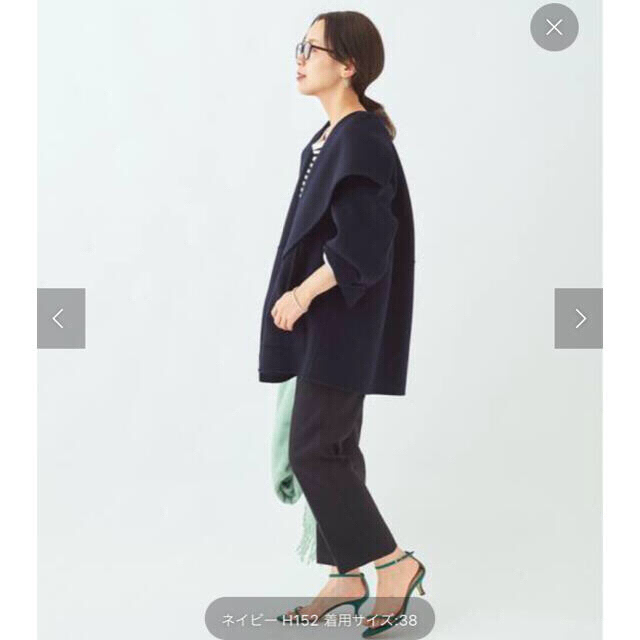This screenshot has height=640, width=640.
Task: Show the next product image
Action: pos(579,318)
